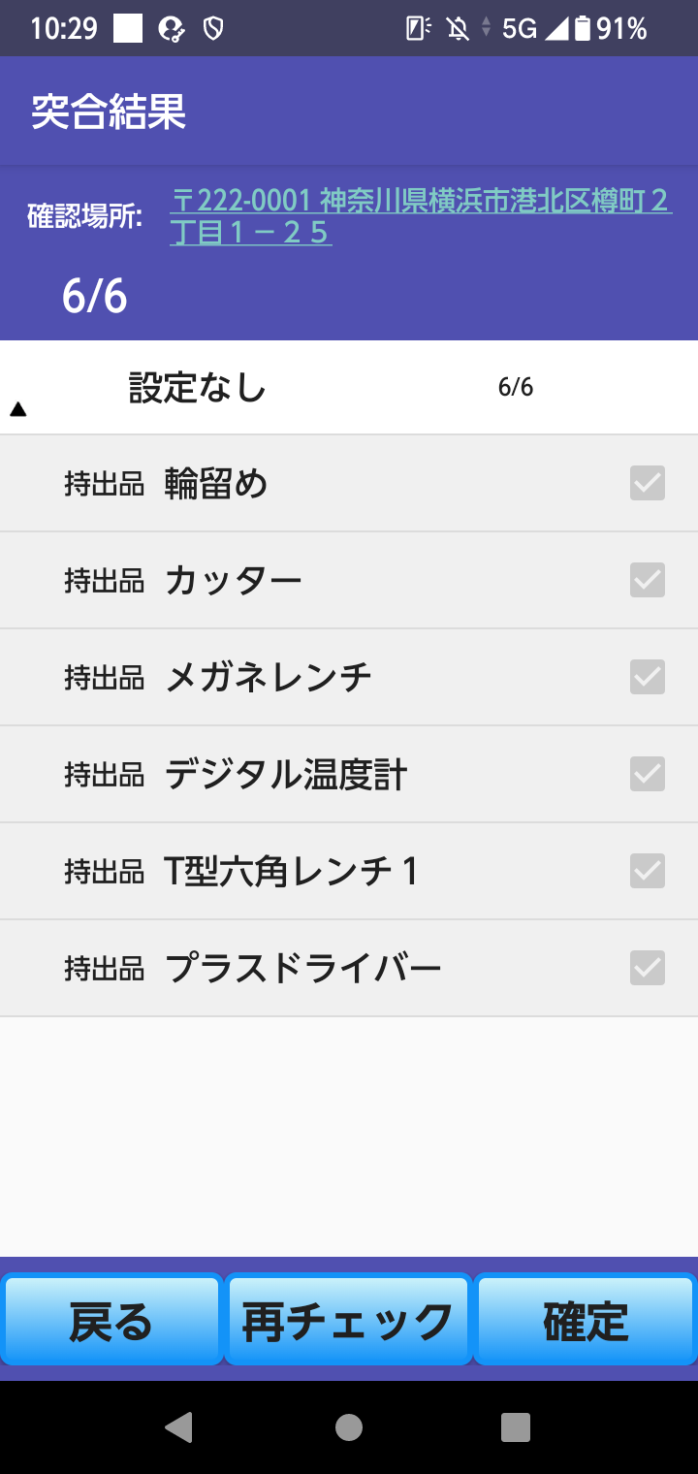
Task: Toggle the checkbox for デジタル温度計
Action: (x=647, y=774)
